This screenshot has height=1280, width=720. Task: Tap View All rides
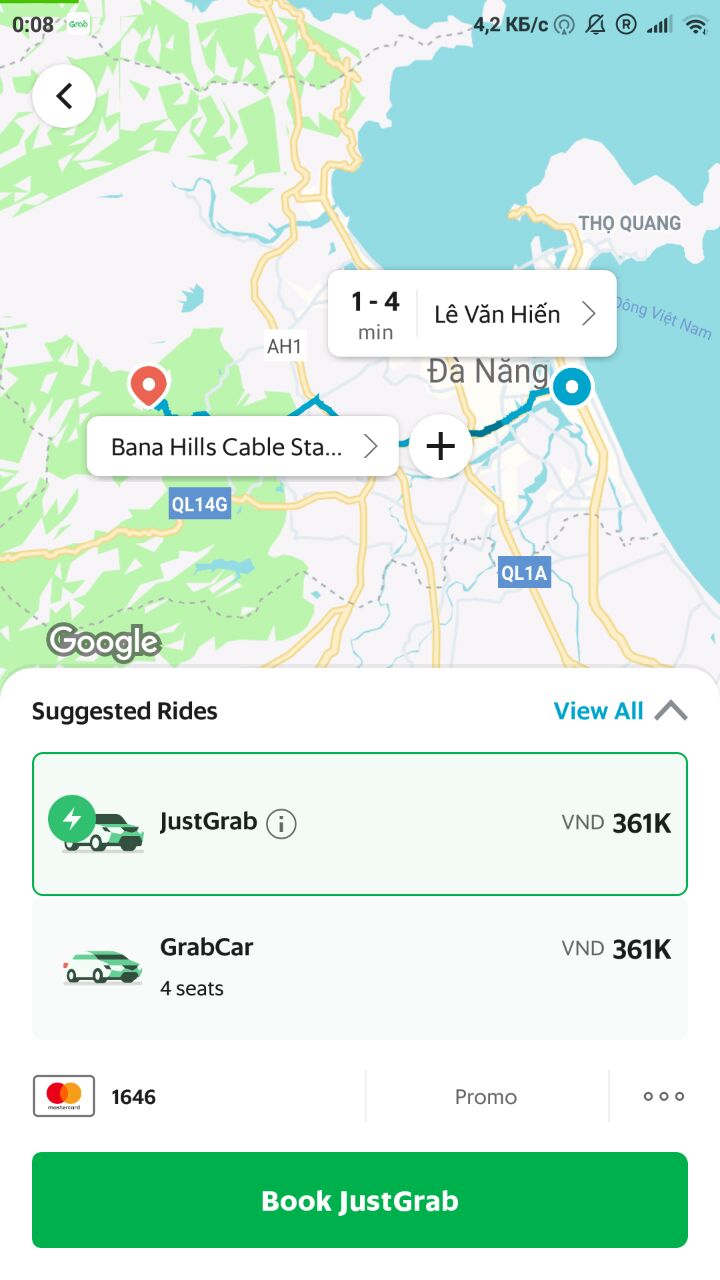(x=599, y=711)
